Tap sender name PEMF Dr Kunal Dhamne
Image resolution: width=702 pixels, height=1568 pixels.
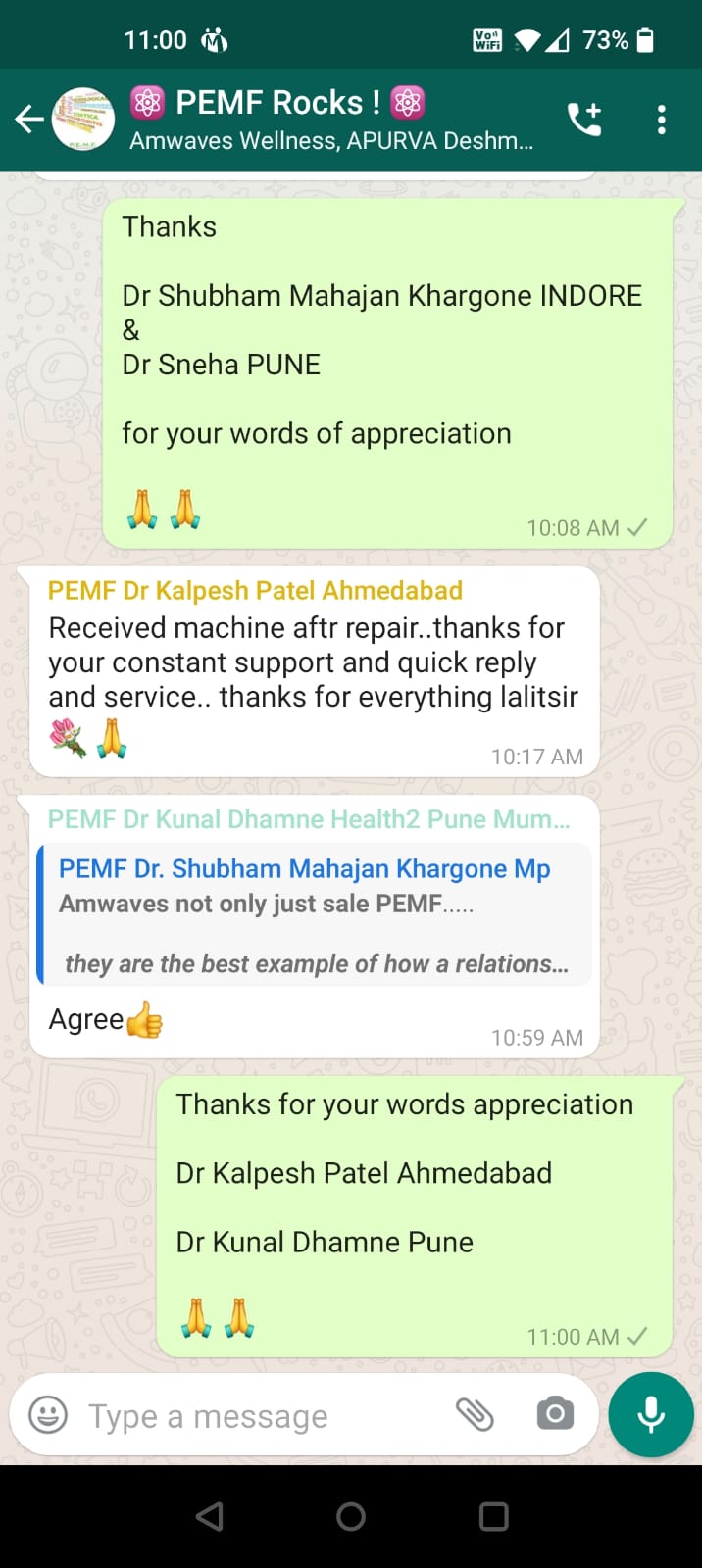click(309, 819)
